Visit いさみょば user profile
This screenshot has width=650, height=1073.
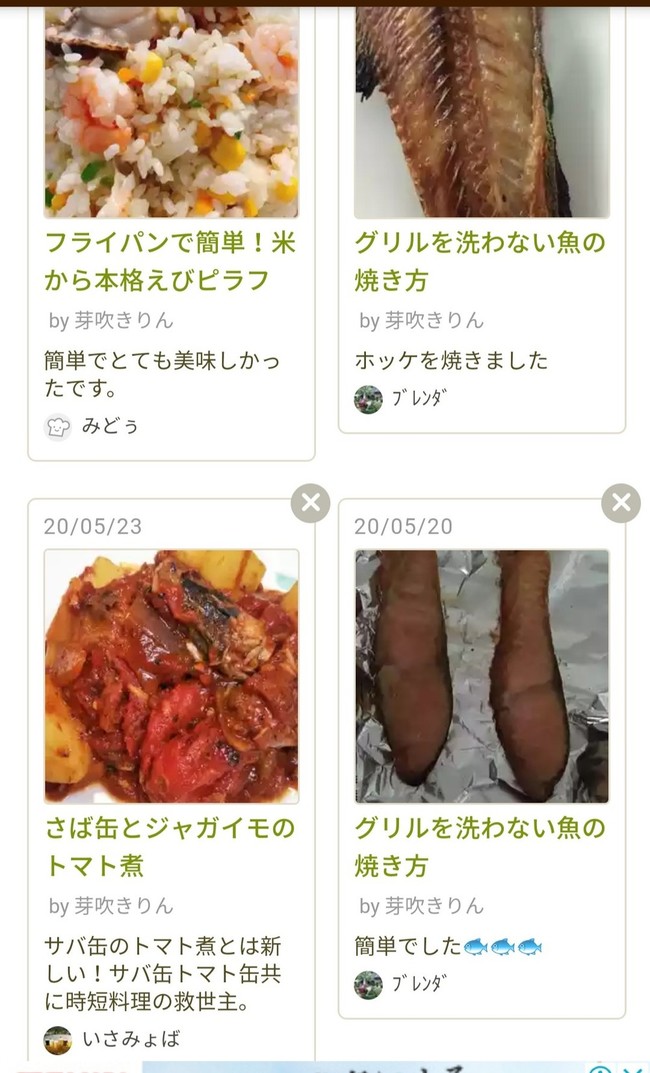(112, 1039)
